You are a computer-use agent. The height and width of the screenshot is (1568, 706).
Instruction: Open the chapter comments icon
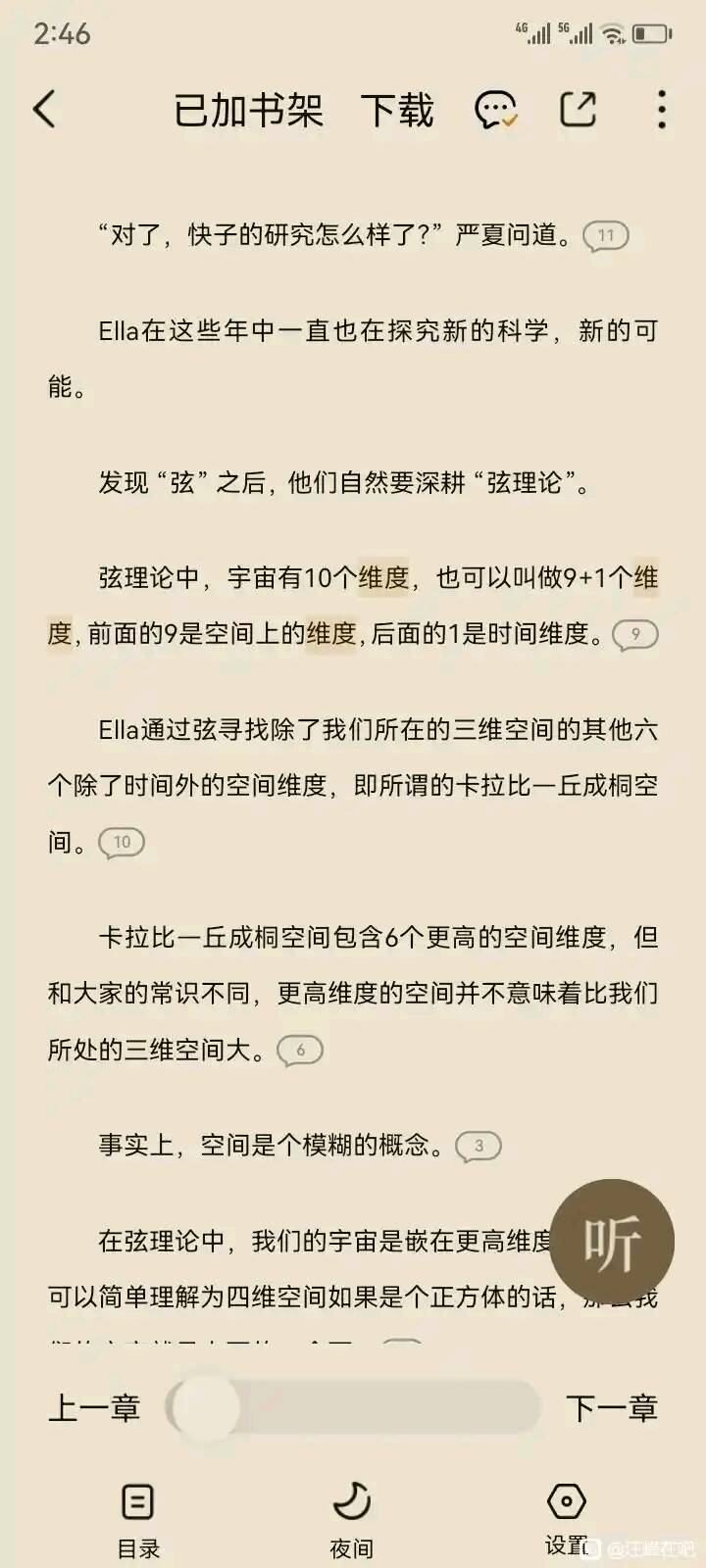coord(496,110)
